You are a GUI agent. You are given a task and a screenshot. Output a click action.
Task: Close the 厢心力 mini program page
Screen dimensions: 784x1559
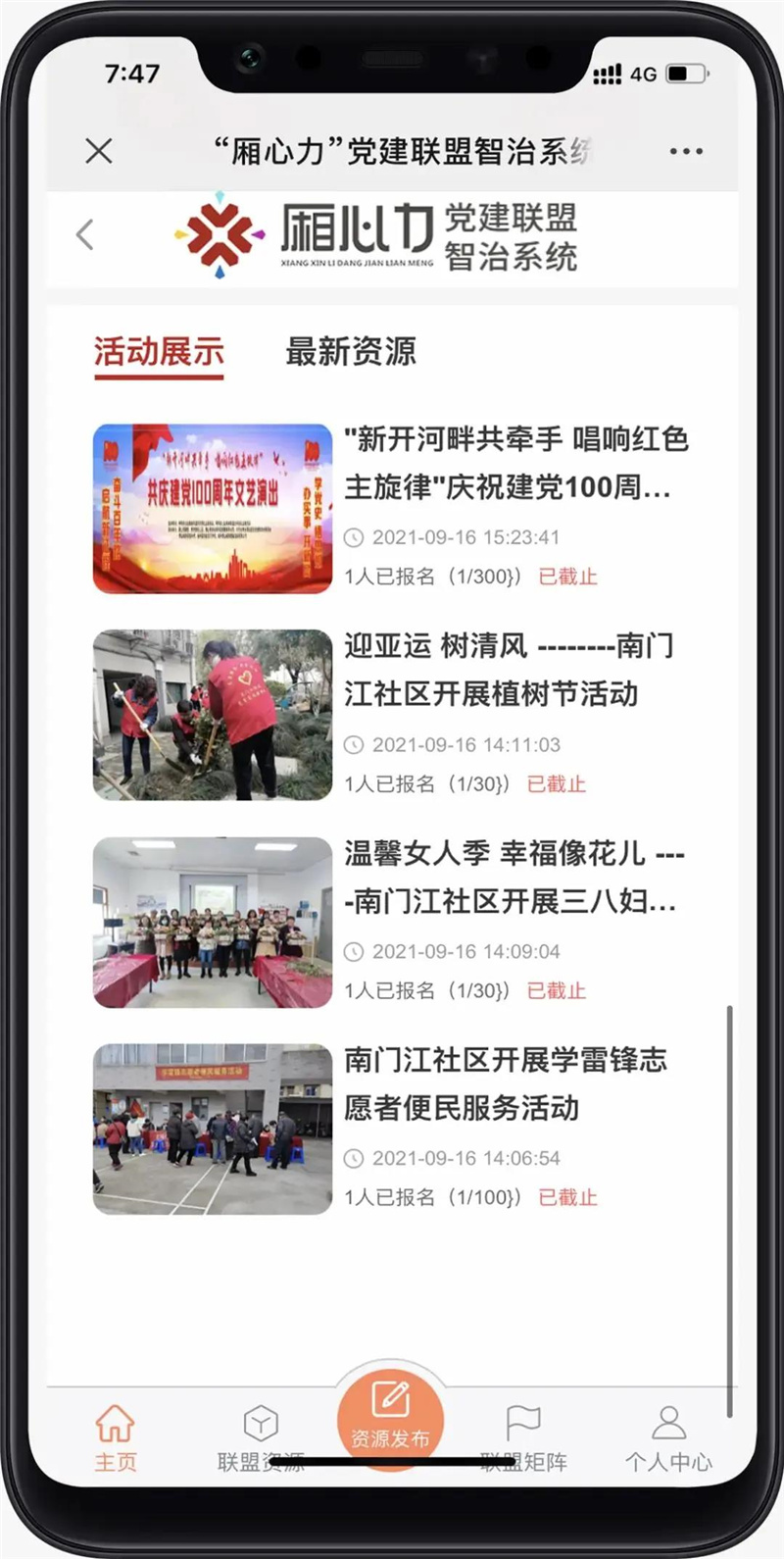click(99, 151)
